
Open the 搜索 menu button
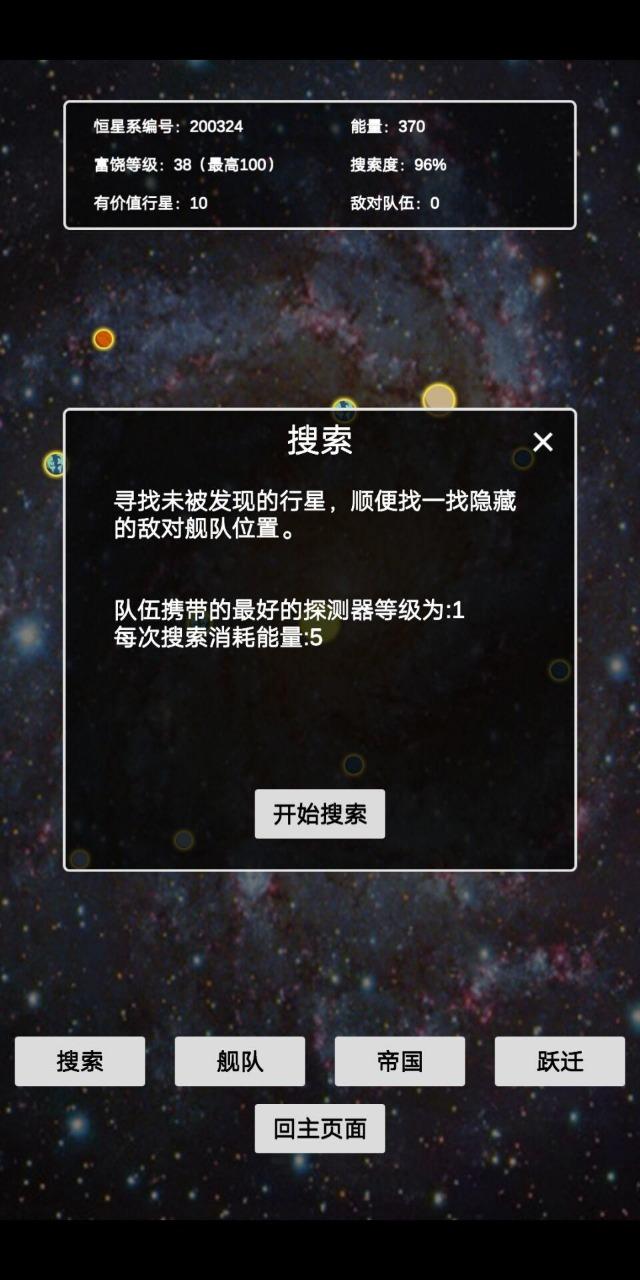tap(80, 1061)
